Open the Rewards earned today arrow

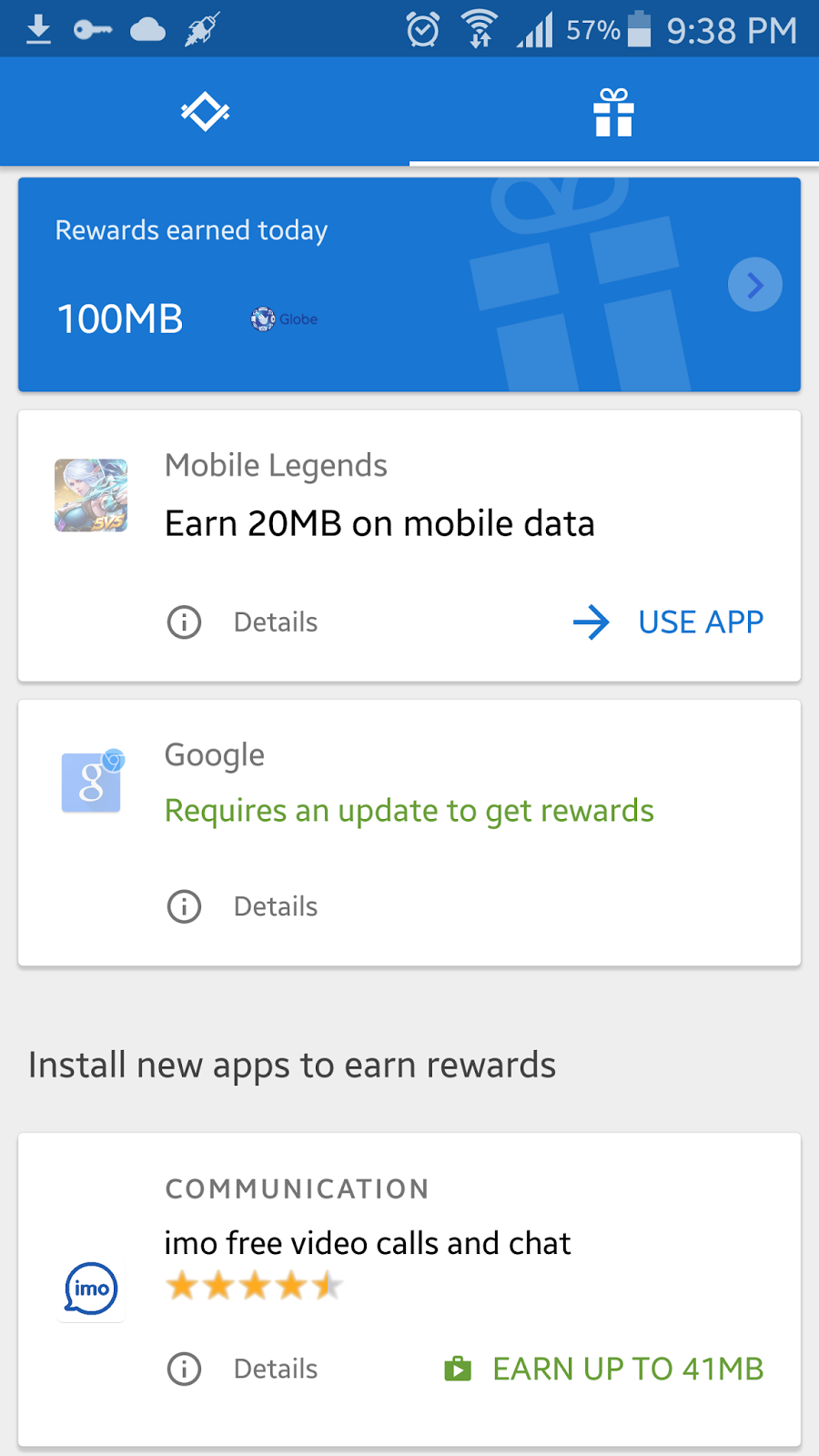pyautogui.click(x=754, y=285)
